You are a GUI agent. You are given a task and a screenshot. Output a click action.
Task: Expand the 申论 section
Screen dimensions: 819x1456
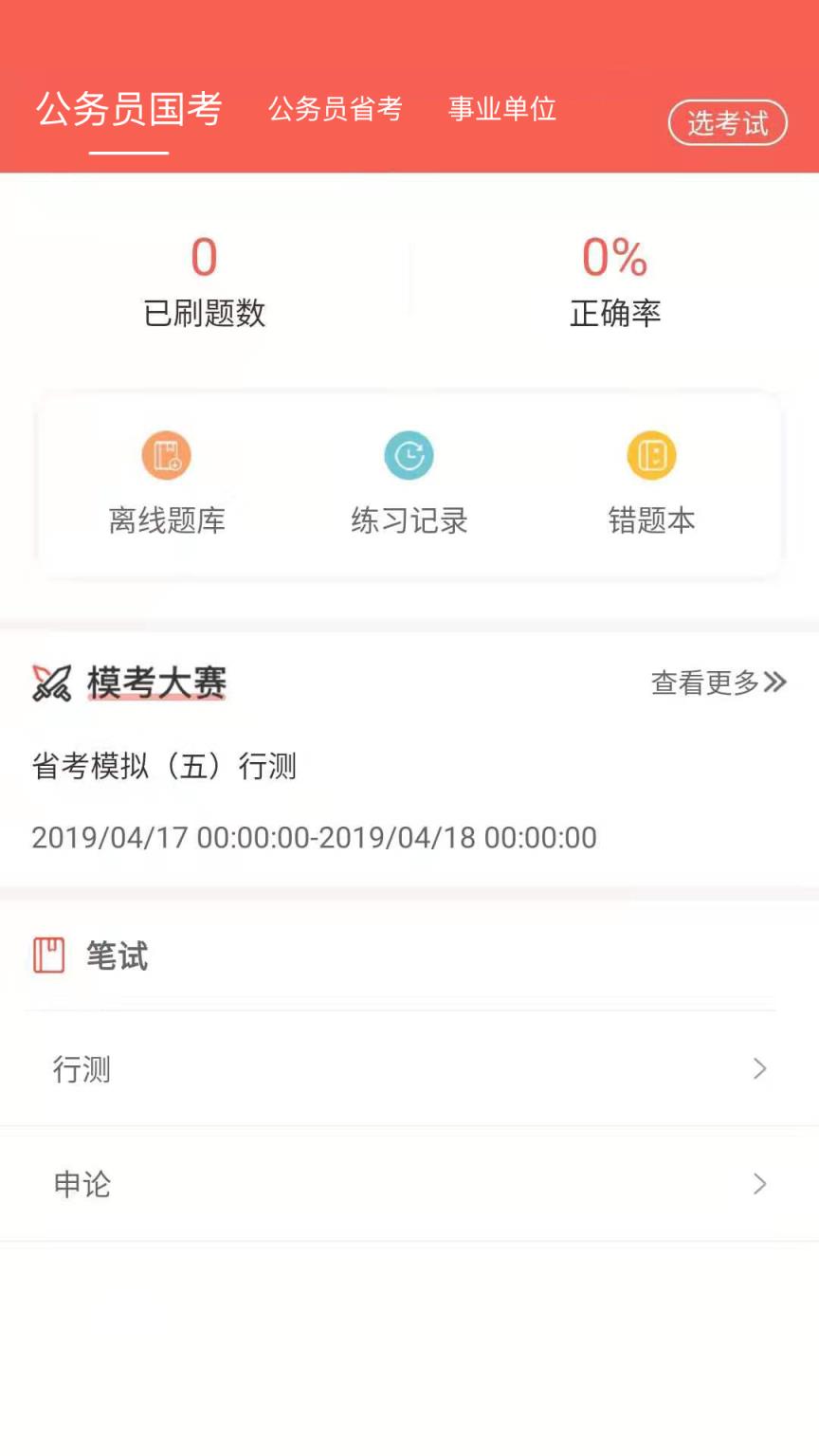pyautogui.click(x=409, y=1185)
